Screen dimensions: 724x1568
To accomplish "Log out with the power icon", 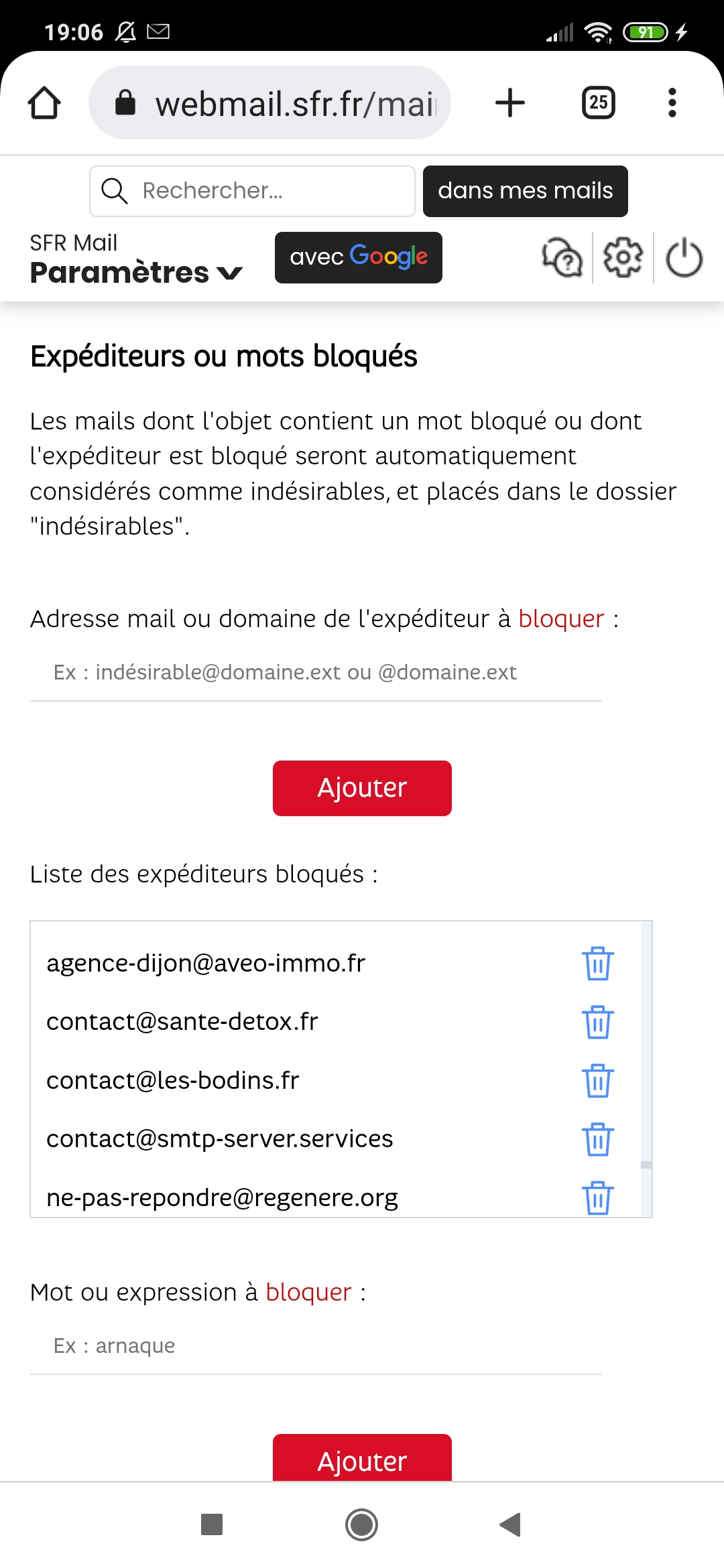I will tap(684, 258).
